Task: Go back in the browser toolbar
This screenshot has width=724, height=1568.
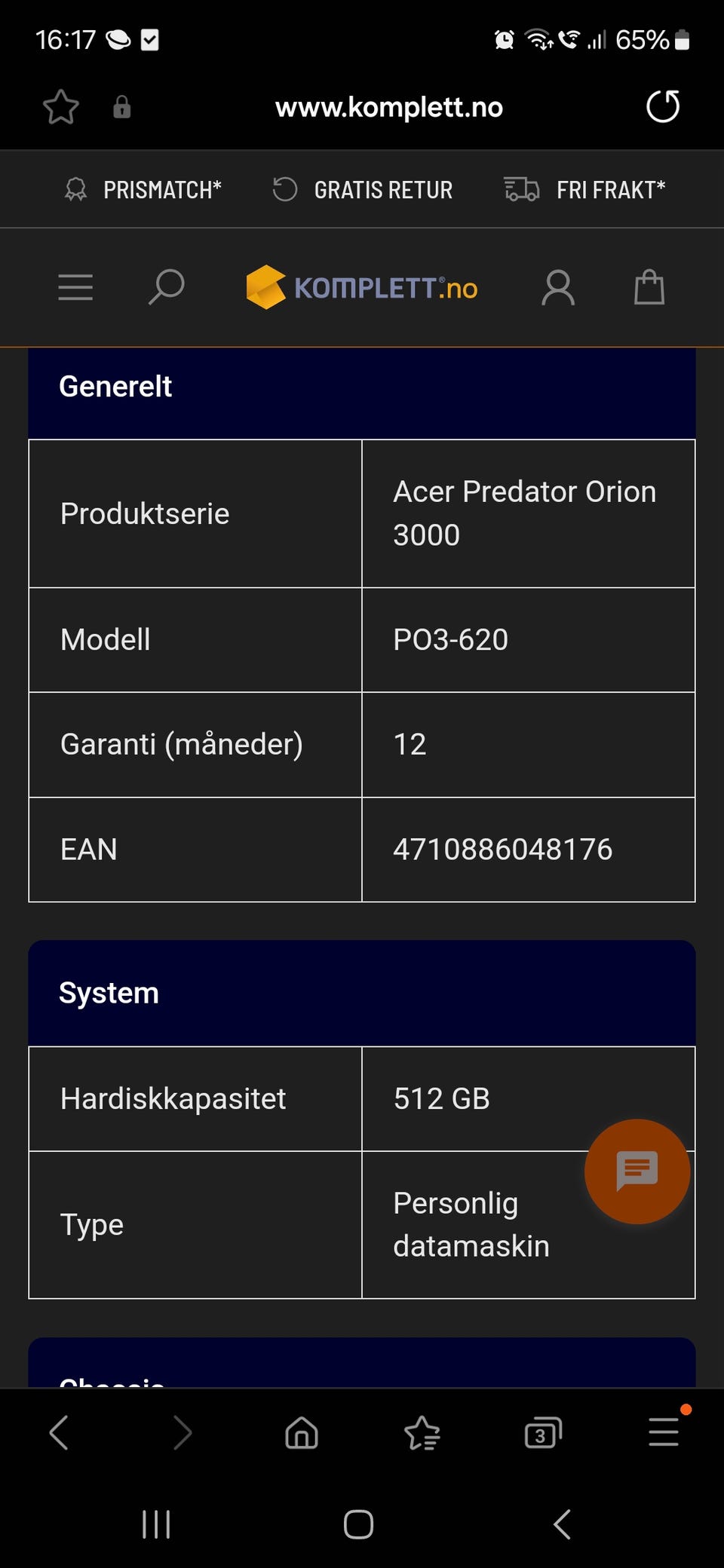Action: click(x=59, y=1432)
